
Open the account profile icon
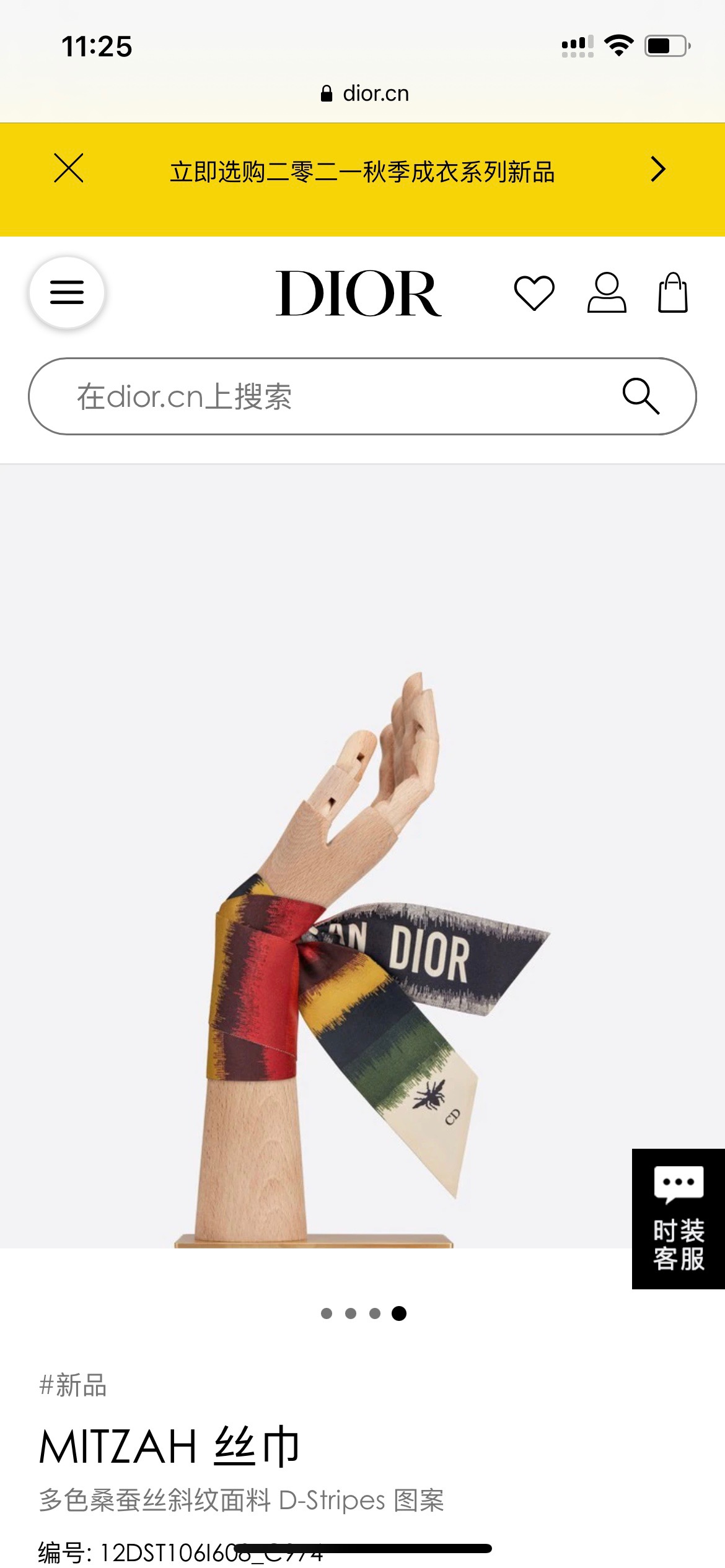click(607, 293)
